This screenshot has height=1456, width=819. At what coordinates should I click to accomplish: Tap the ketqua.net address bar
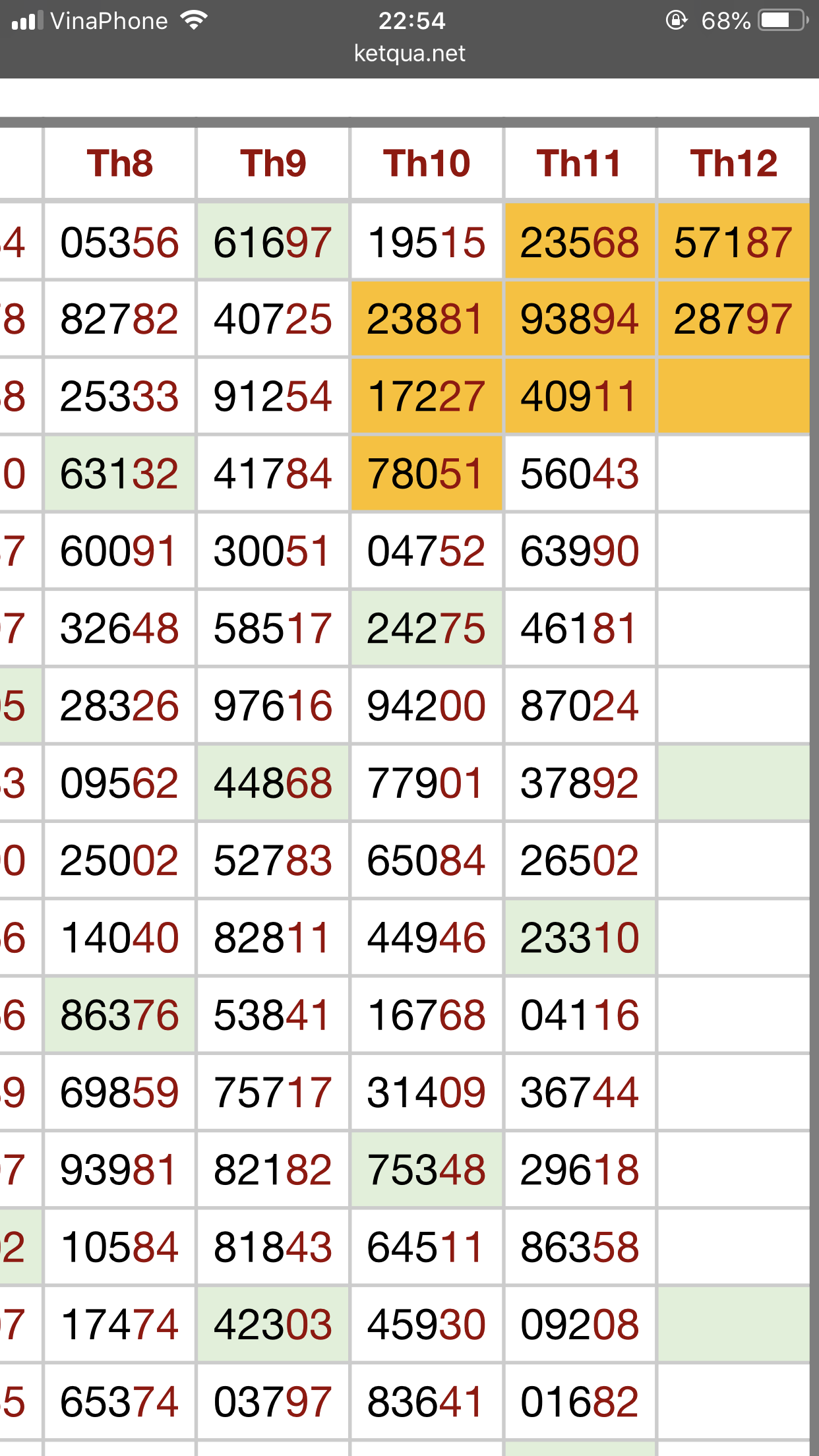pos(409,53)
